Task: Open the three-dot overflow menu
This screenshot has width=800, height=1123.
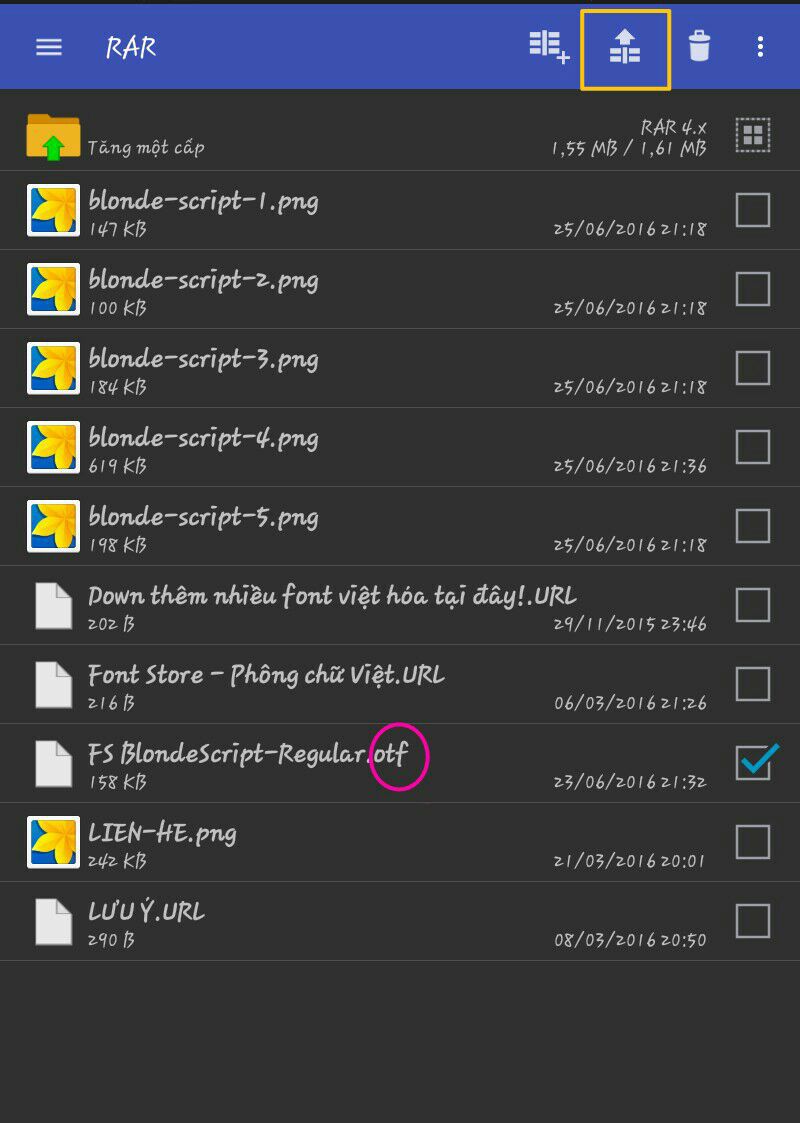Action: pos(760,47)
